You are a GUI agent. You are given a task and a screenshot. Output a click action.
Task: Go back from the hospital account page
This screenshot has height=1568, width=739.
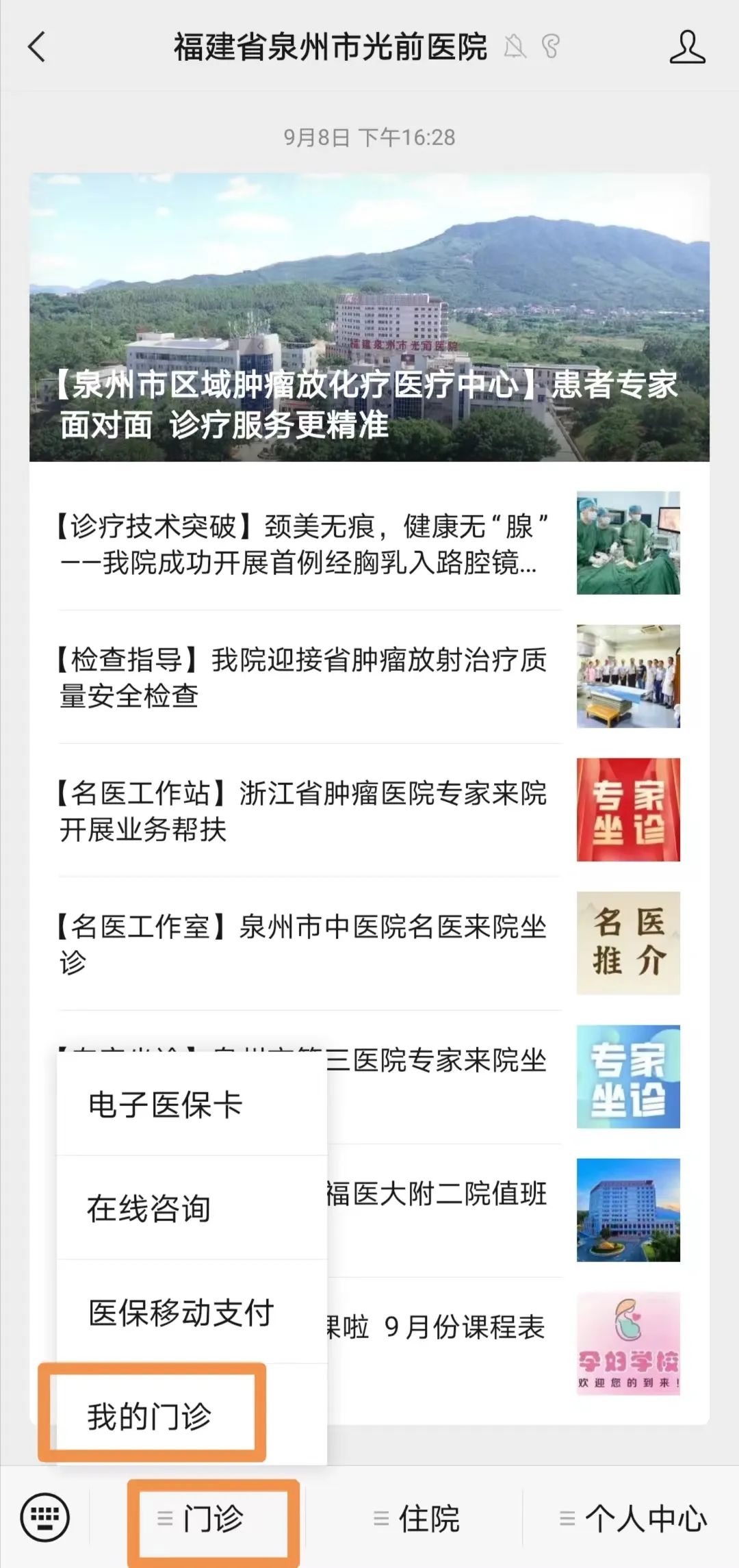pos(37,48)
